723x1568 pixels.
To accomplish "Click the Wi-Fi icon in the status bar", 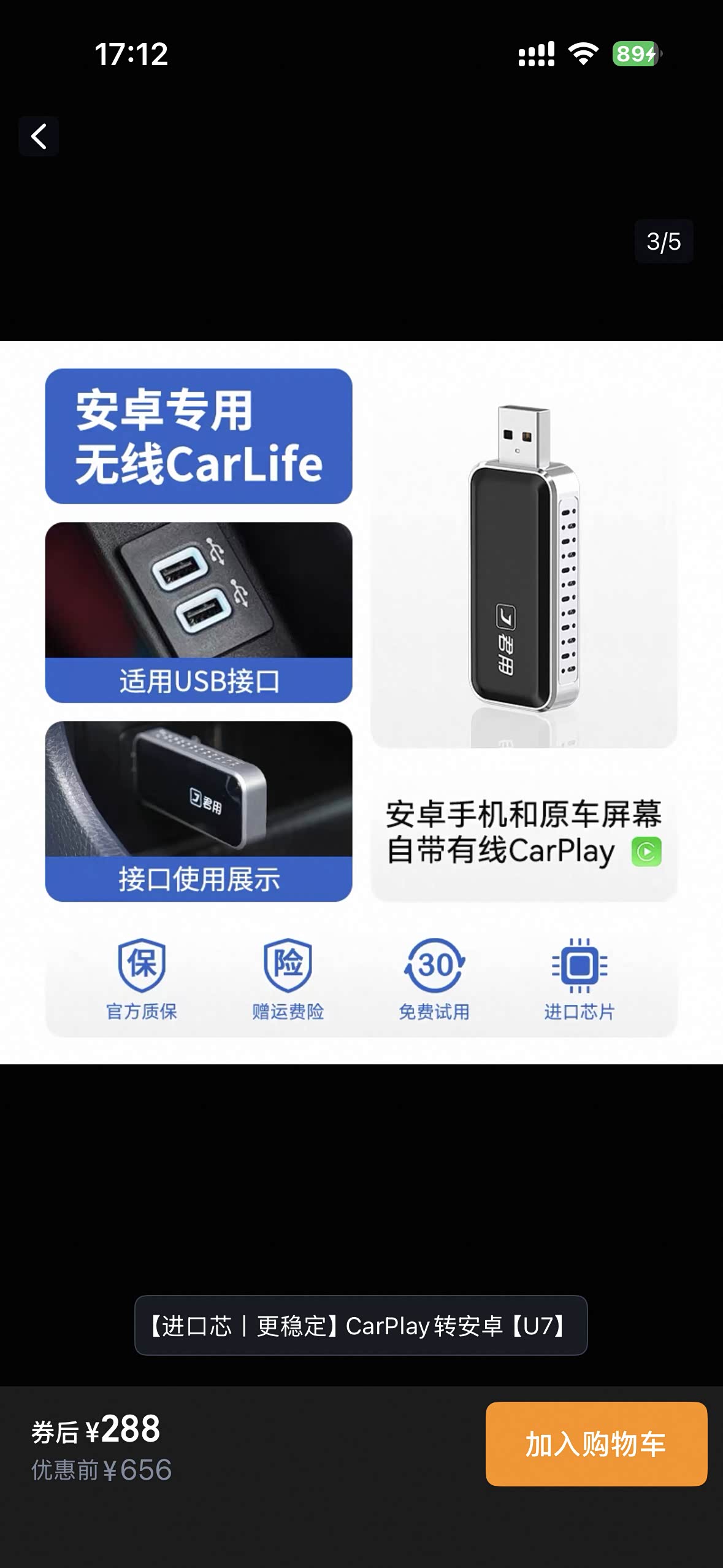I will (584, 54).
